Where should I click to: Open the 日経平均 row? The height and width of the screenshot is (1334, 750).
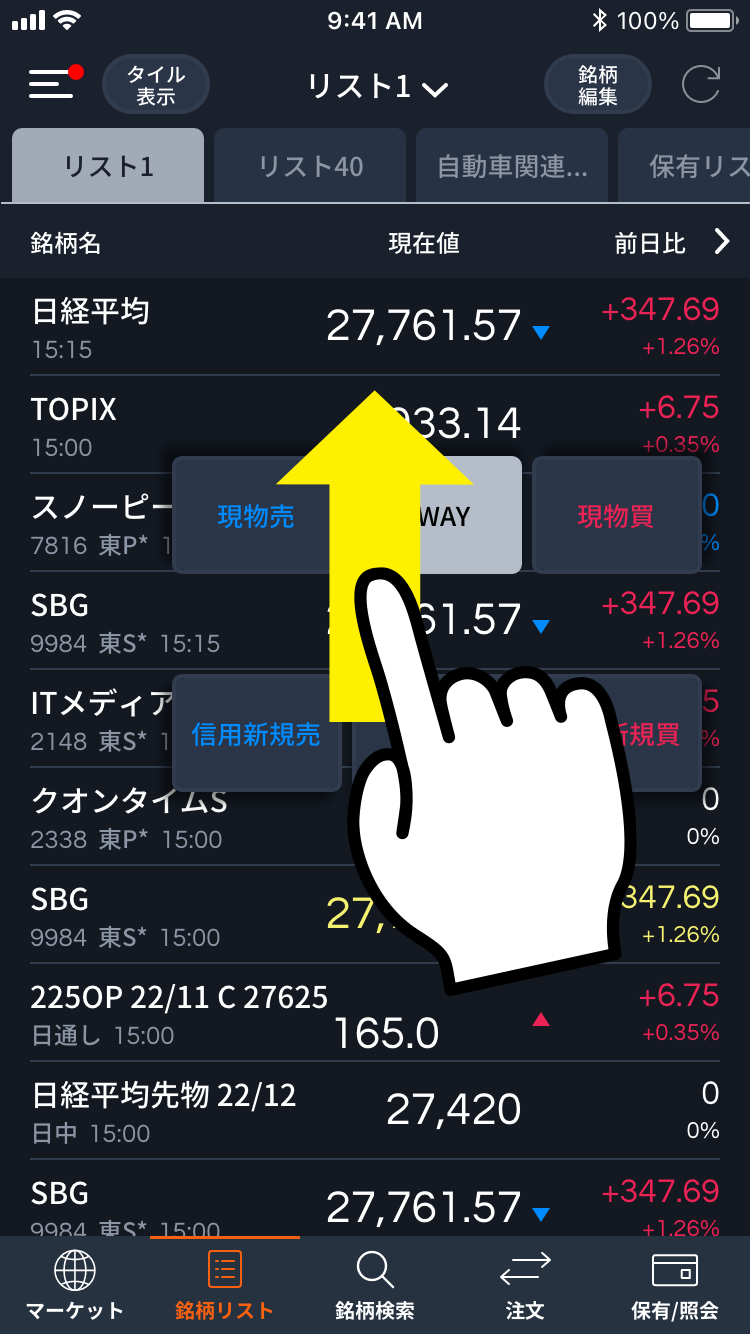[x=150, y=327]
